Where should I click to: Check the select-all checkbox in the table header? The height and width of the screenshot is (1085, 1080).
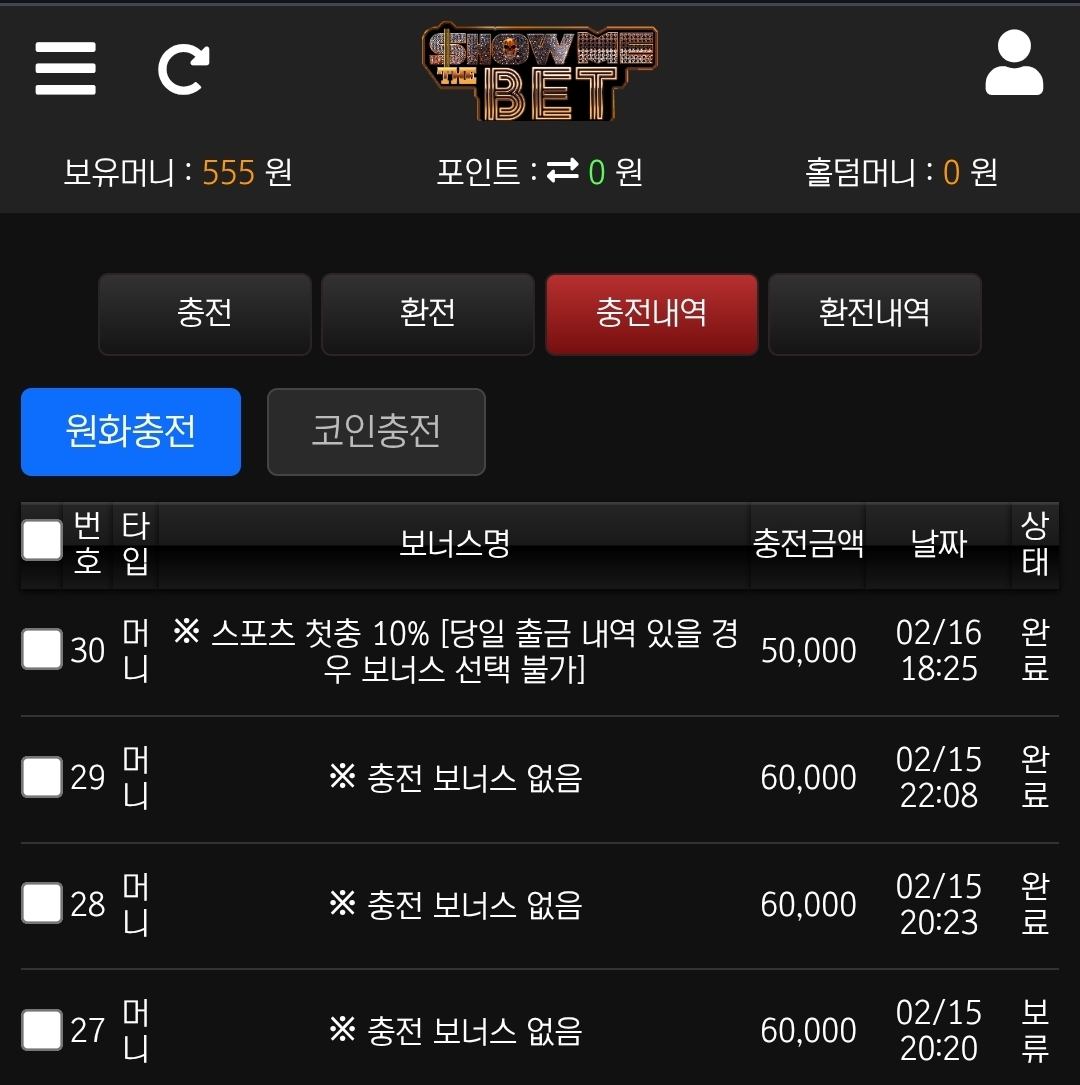click(42, 541)
